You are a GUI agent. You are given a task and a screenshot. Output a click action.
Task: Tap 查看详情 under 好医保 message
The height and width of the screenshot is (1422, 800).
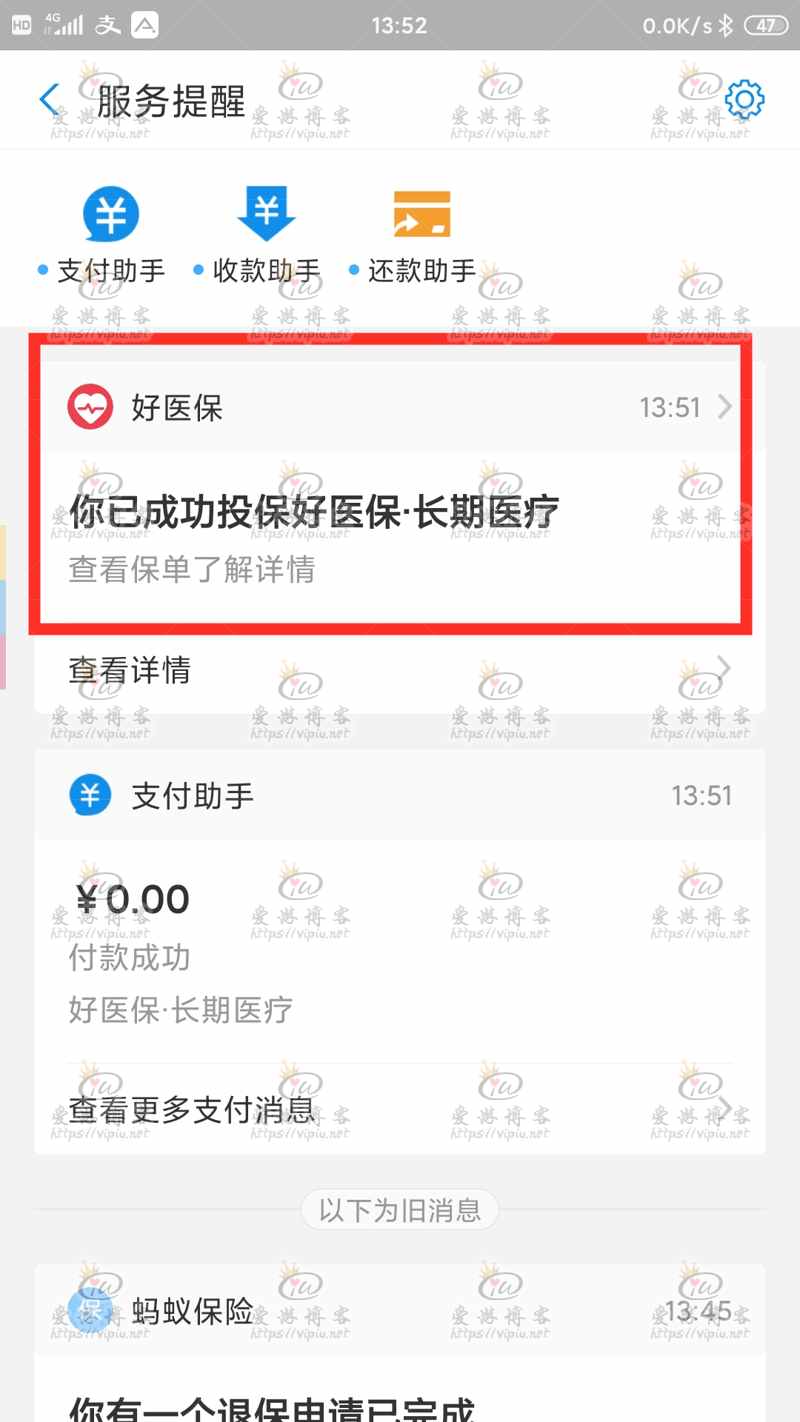click(400, 670)
